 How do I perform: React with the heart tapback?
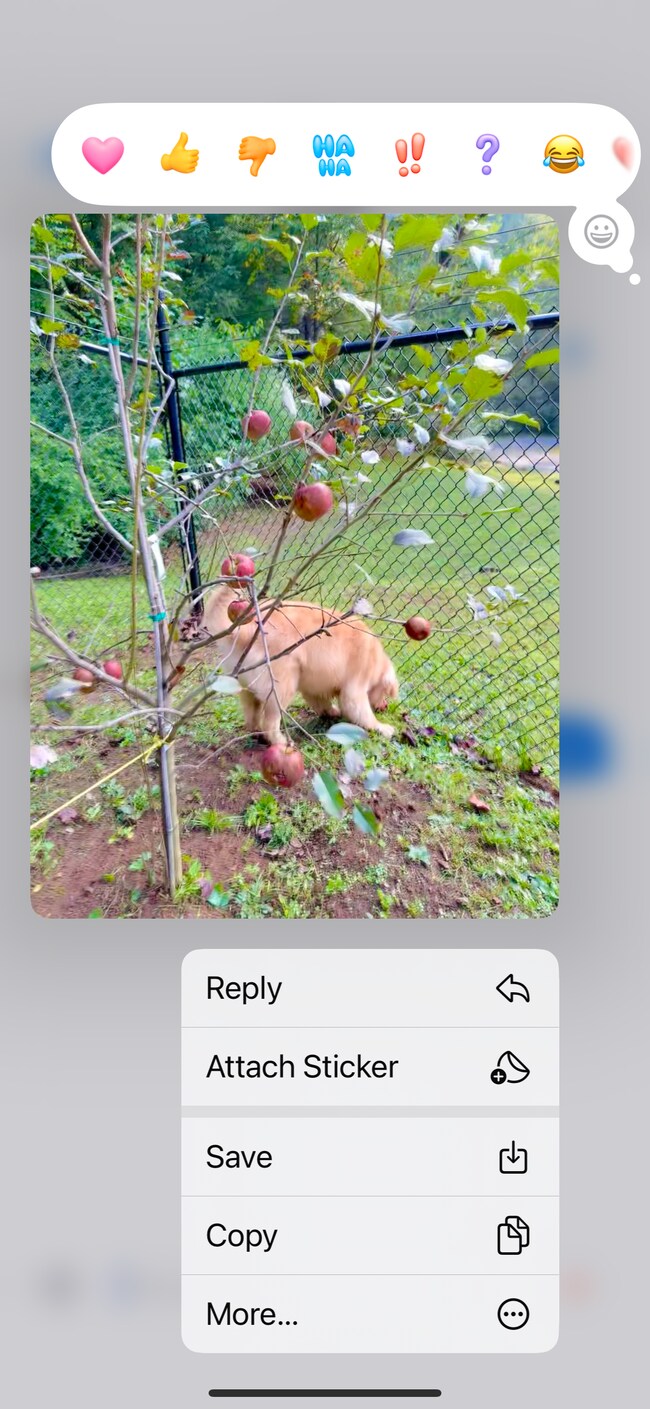102,155
